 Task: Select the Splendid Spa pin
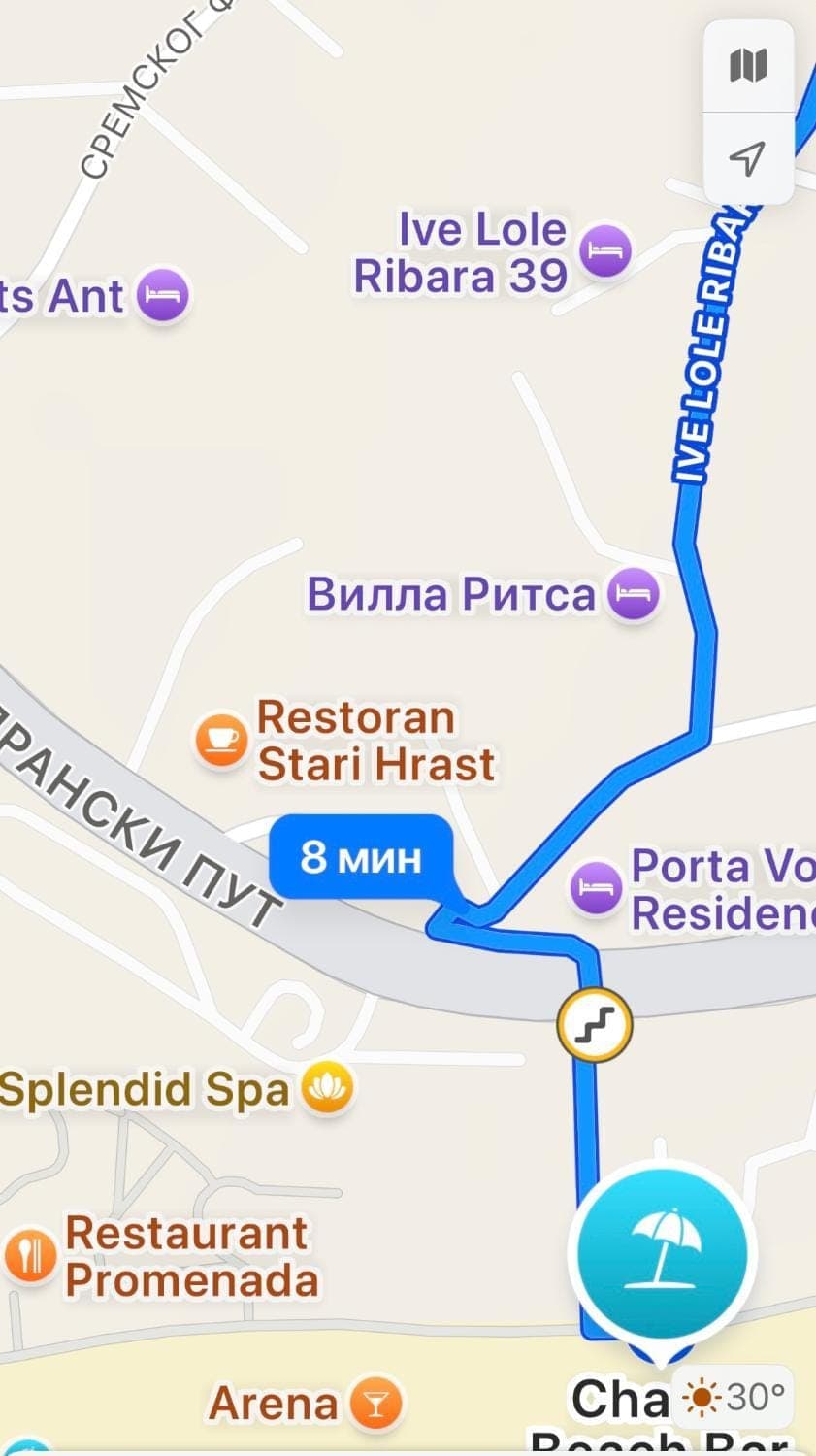(327, 1088)
